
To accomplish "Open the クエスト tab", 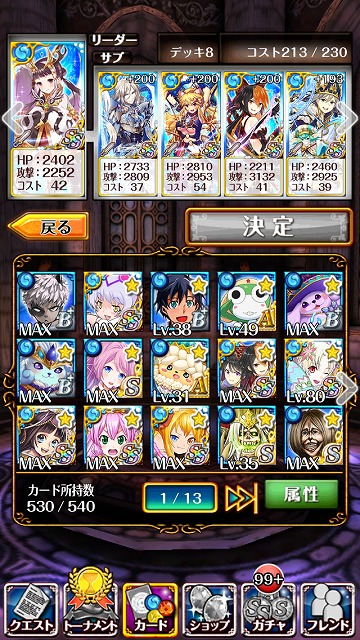I will tap(31, 611).
